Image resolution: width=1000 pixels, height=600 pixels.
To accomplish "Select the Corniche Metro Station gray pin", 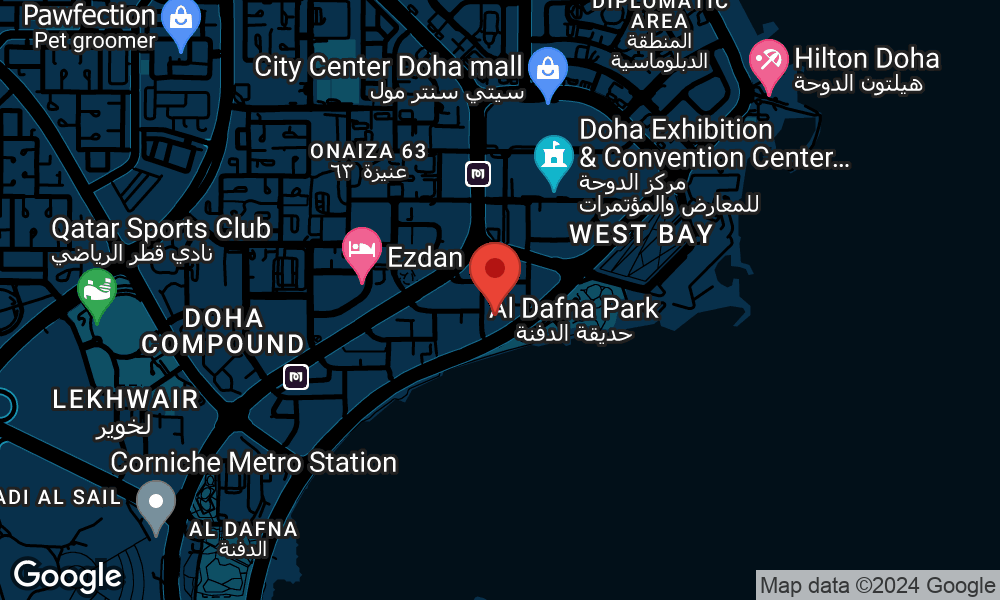I will (x=155, y=503).
